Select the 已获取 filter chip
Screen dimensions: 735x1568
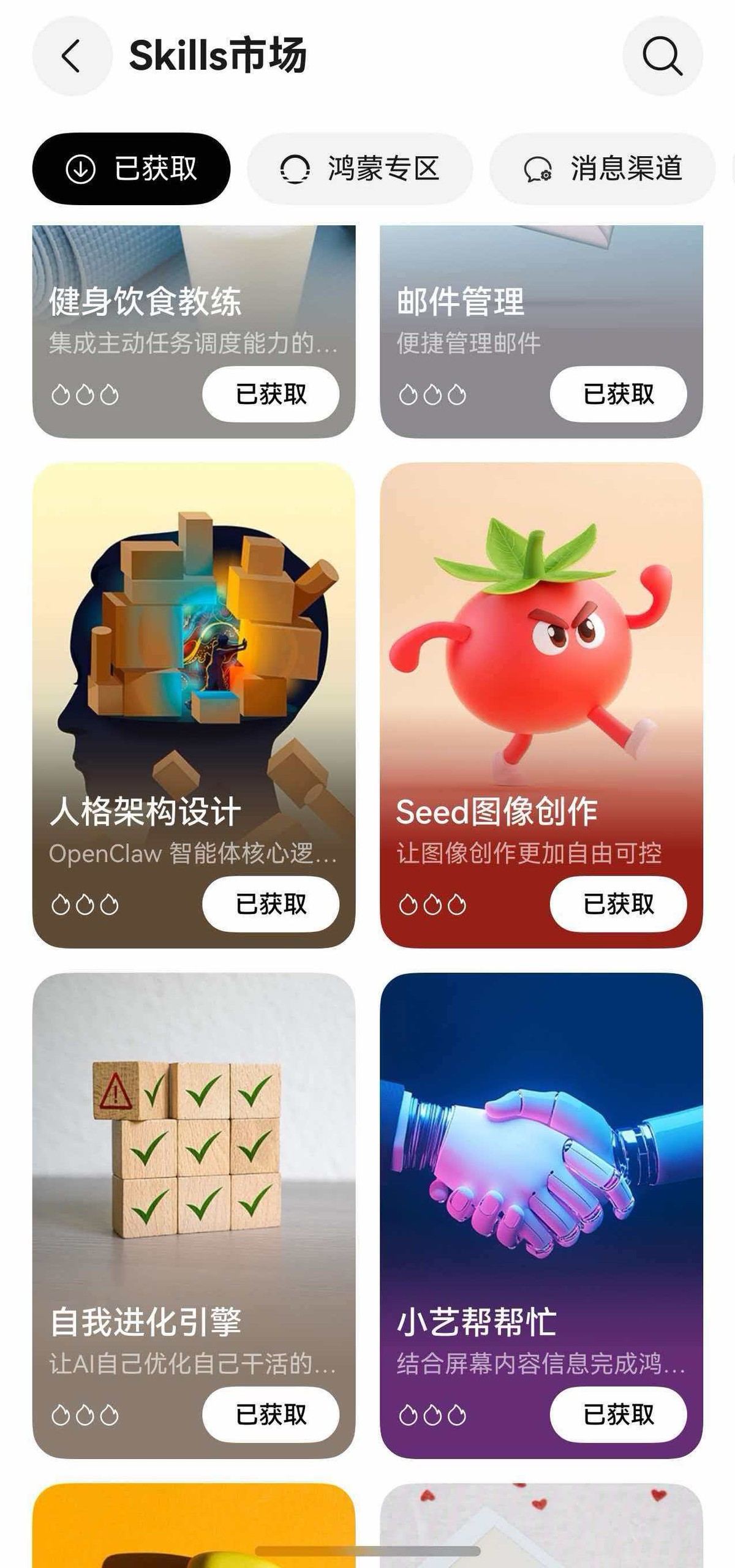(x=131, y=168)
